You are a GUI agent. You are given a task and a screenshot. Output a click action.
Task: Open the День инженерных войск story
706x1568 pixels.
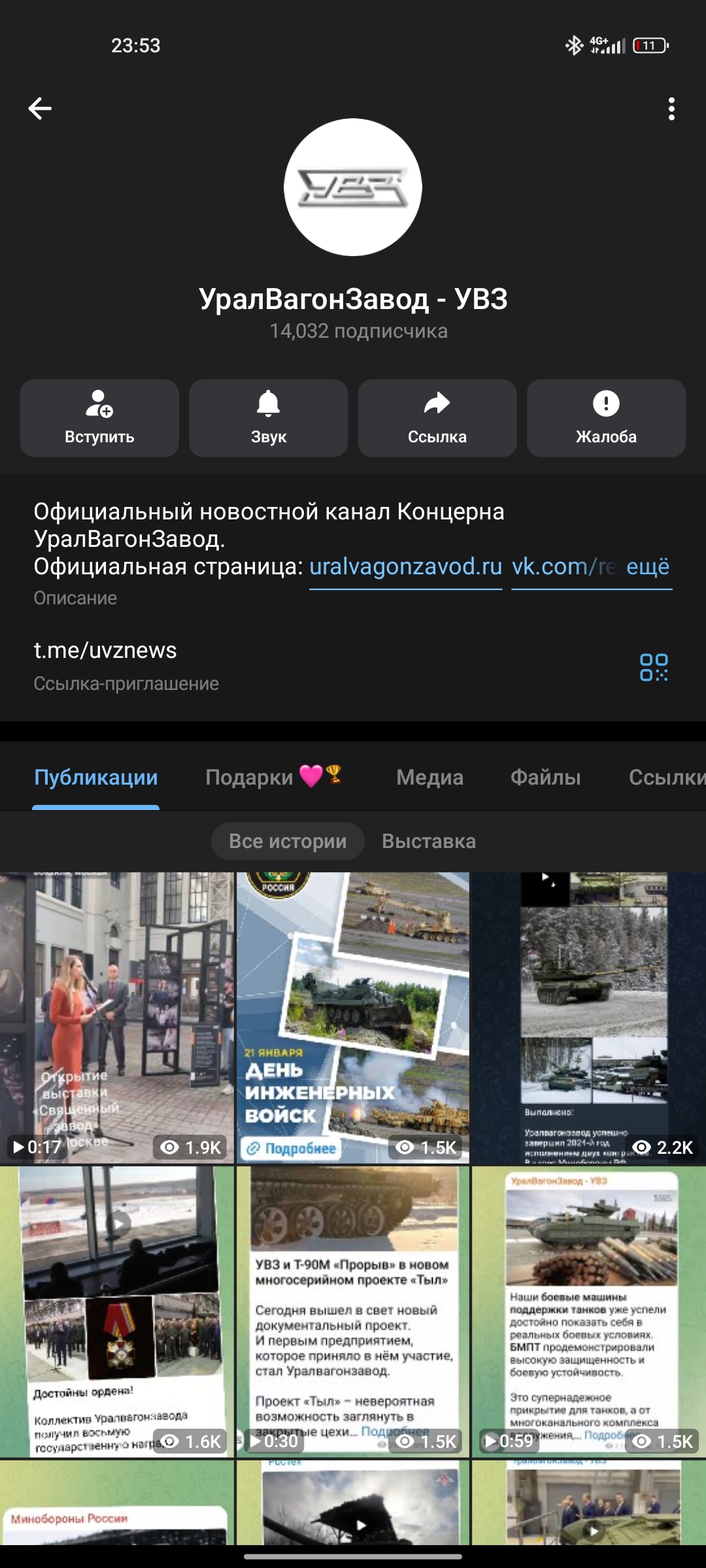click(353, 1017)
